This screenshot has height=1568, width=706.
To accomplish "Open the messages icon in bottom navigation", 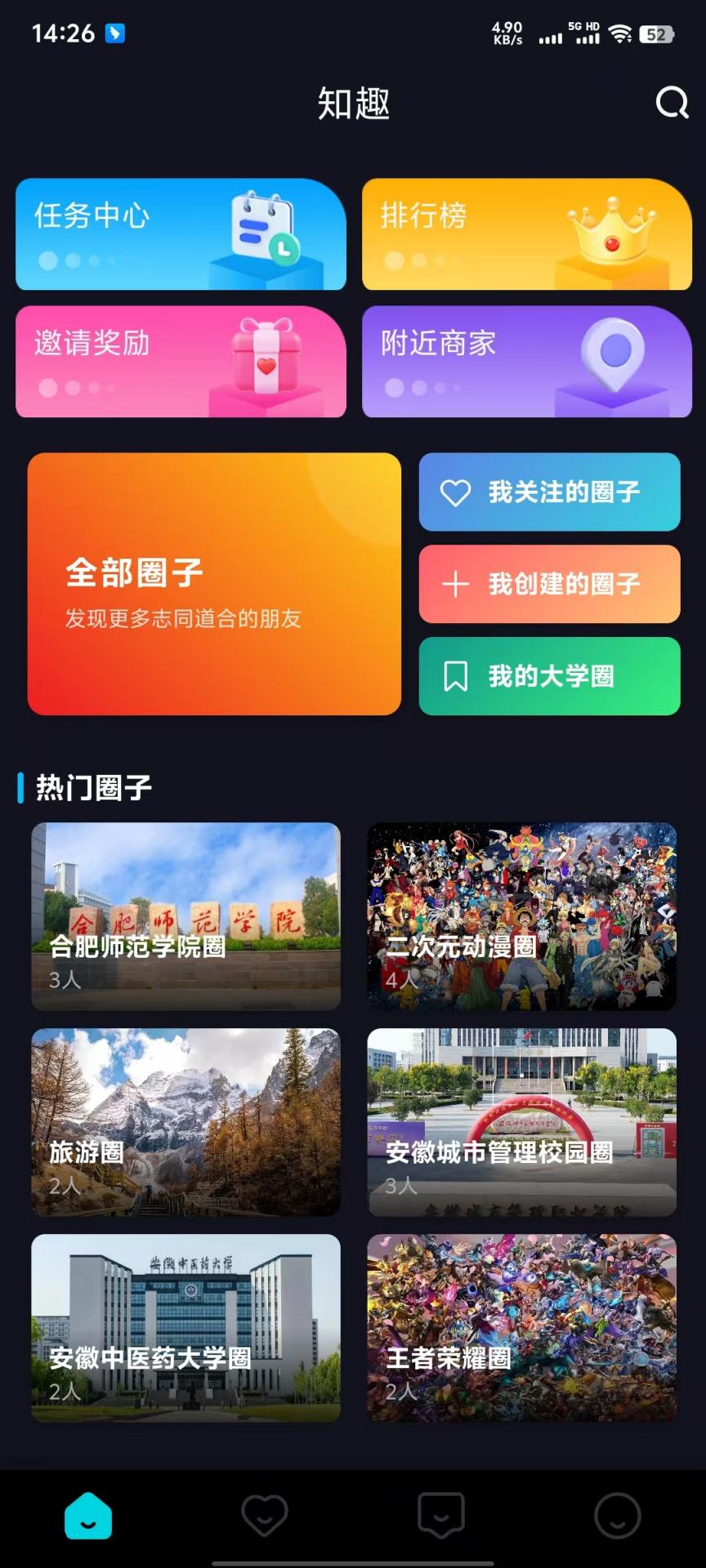I will pos(440,1515).
